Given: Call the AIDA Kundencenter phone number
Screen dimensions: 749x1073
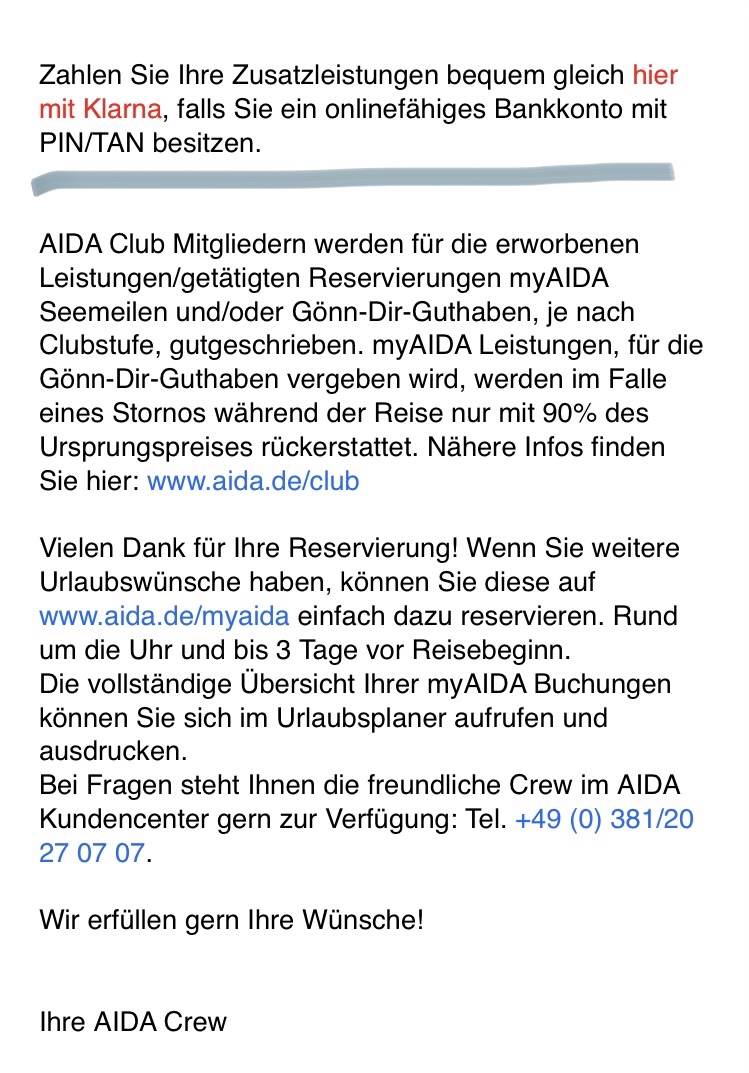Looking at the screenshot, I should click(604, 821).
